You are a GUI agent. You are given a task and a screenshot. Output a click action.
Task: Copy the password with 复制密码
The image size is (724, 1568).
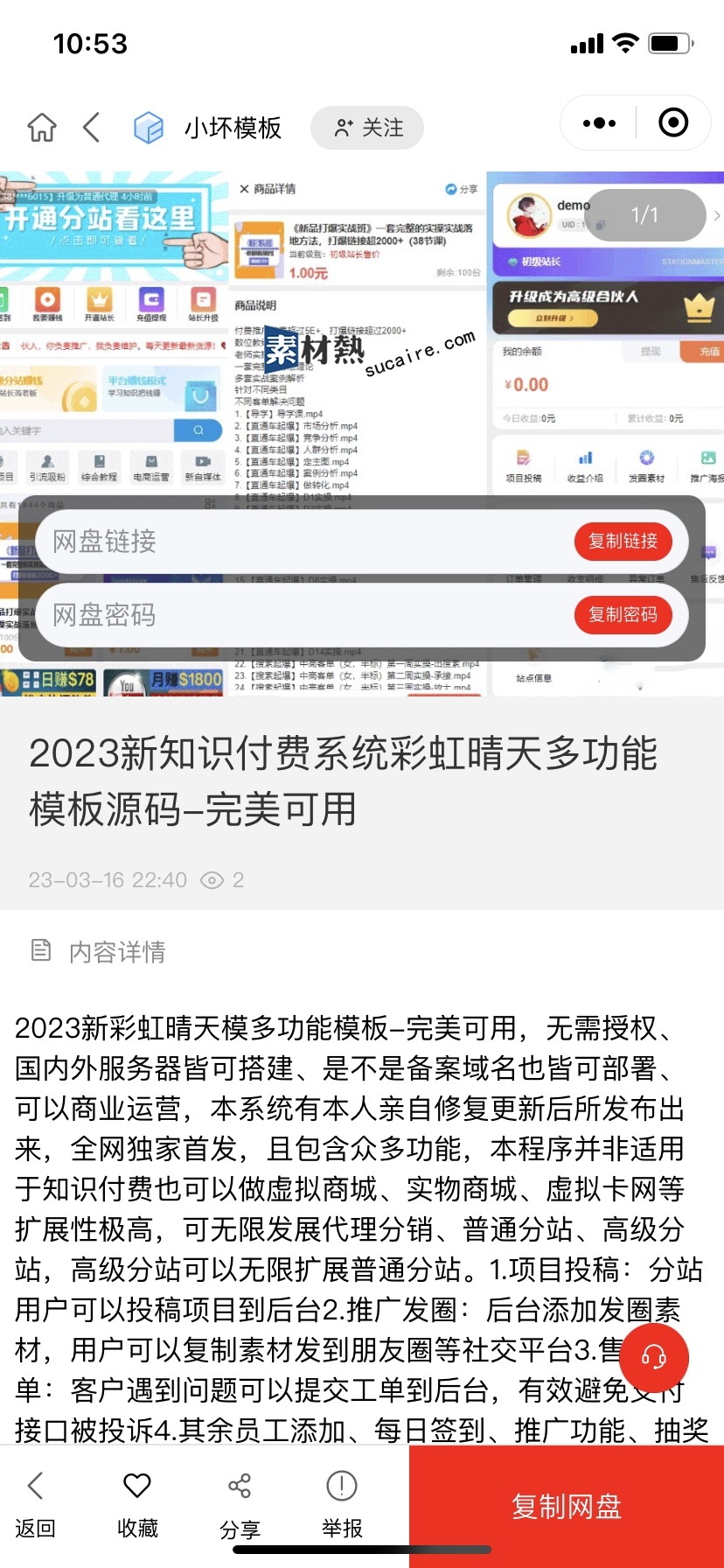[x=623, y=614]
